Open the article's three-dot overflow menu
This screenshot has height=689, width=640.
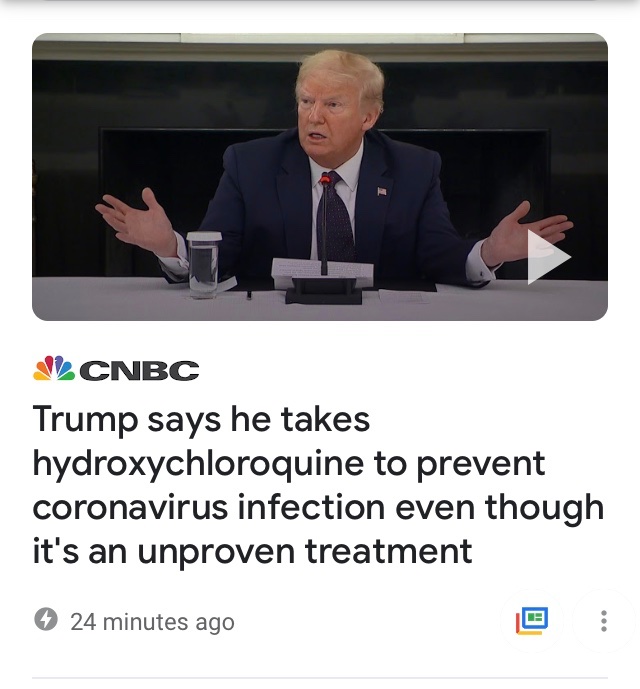coord(603,621)
